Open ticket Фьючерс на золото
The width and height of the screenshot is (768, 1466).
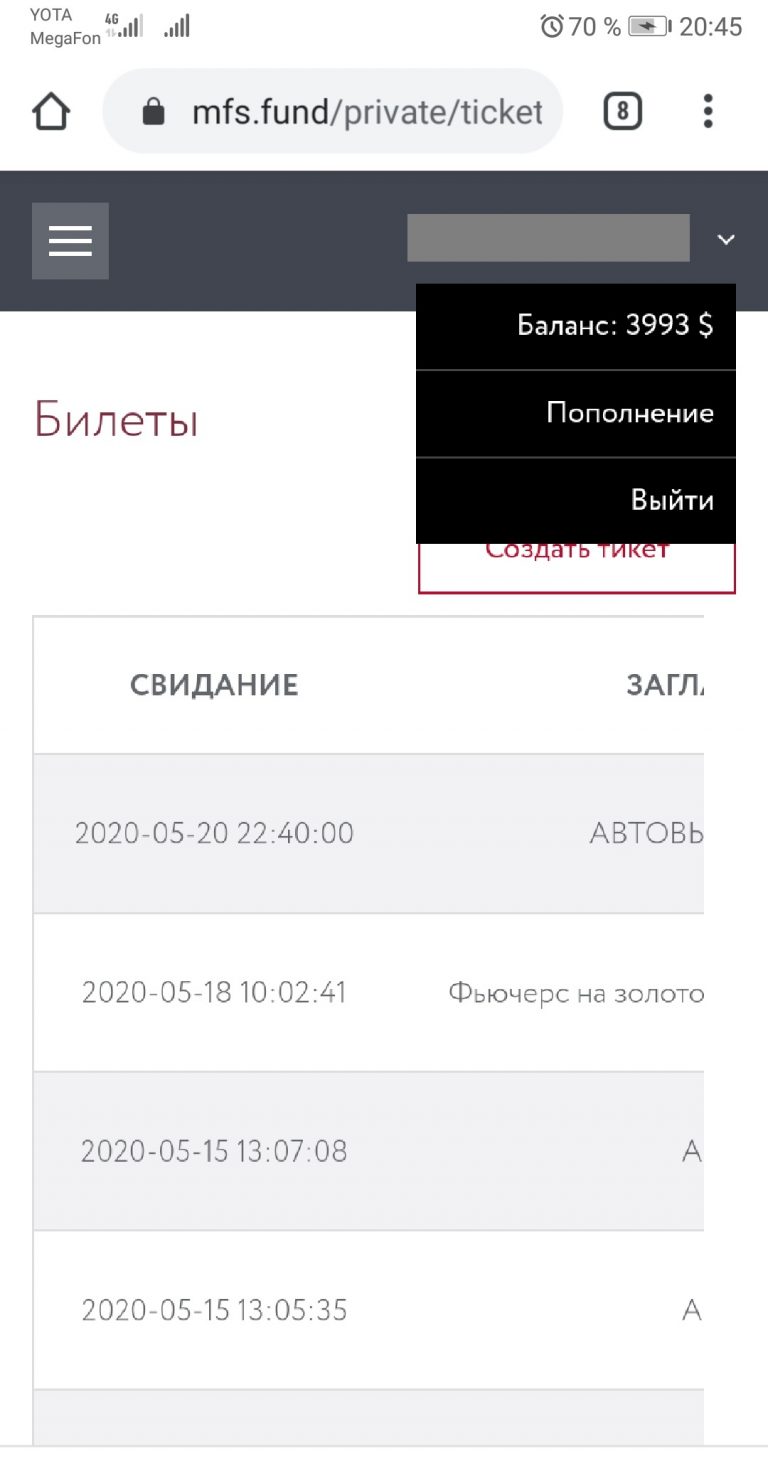coord(369,992)
